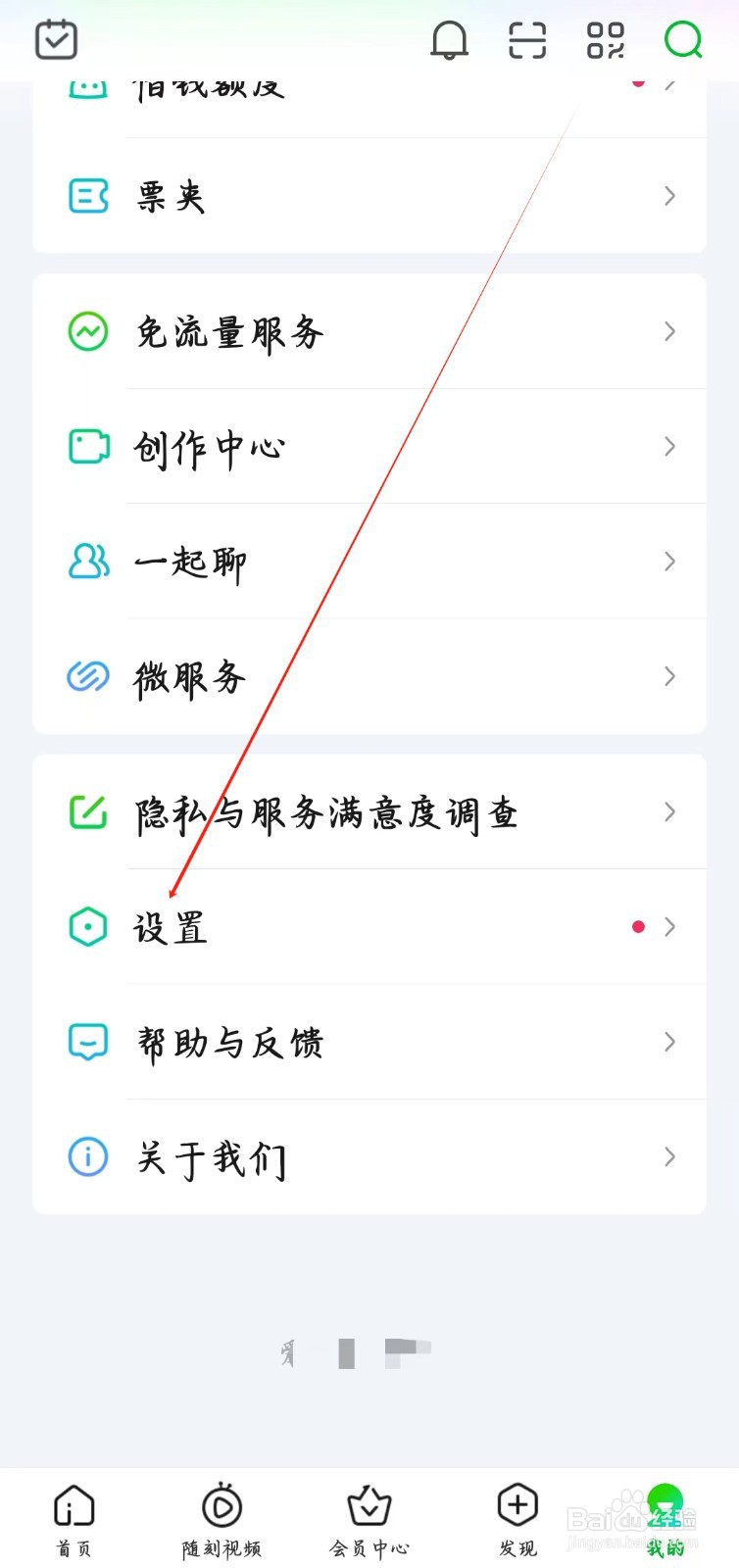
Task: Open the grid mini-app icon in top bar
Action: 606,41
